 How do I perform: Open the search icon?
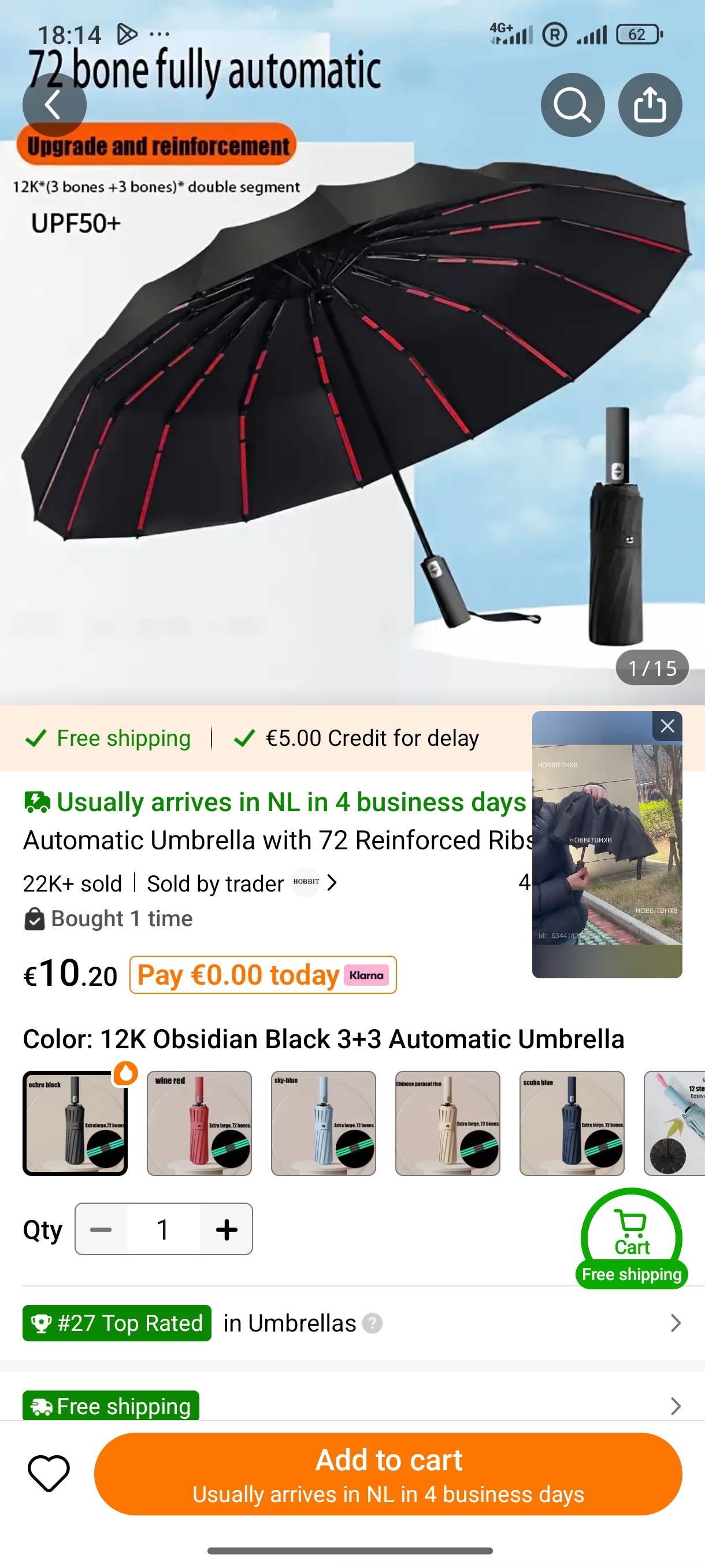572,105
